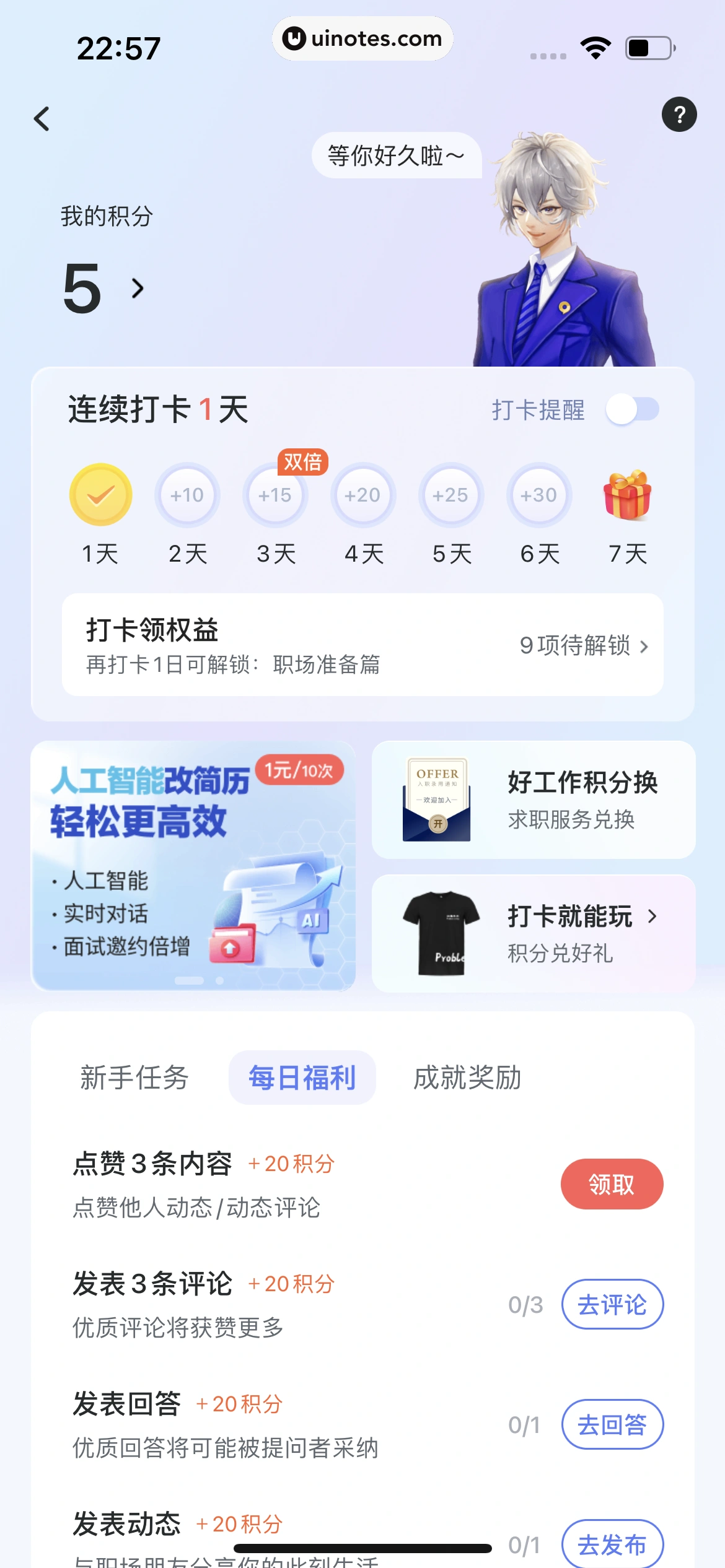This screenshot has height=1568, width=725.
Task: Select the golden check coin for 1天
Action: pyautogui.click(x=100, y=495)
